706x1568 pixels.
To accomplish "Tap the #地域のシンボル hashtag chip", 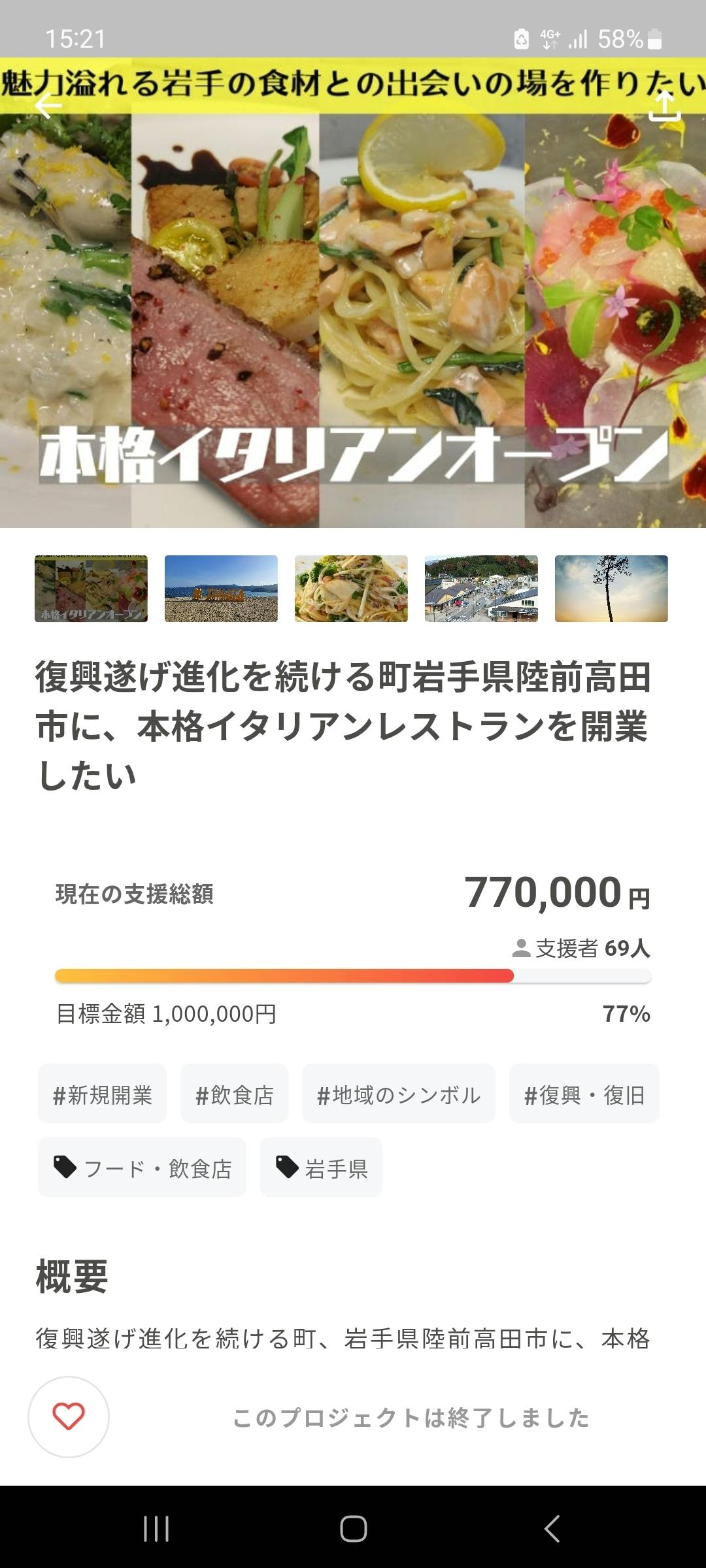I will pos(398,1094).
